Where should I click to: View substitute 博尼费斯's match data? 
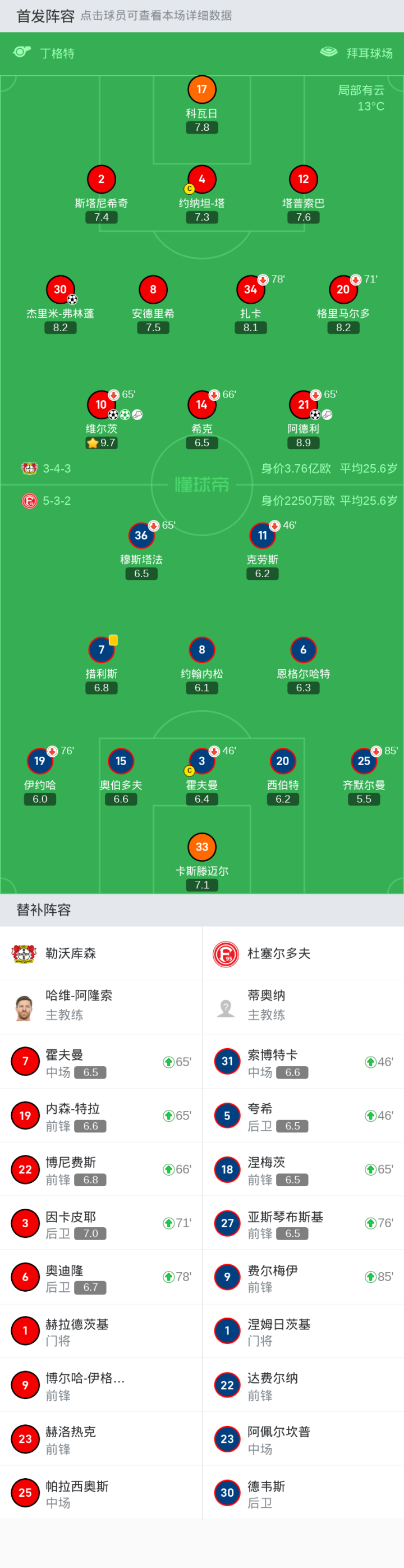(x=101, y=1169)
